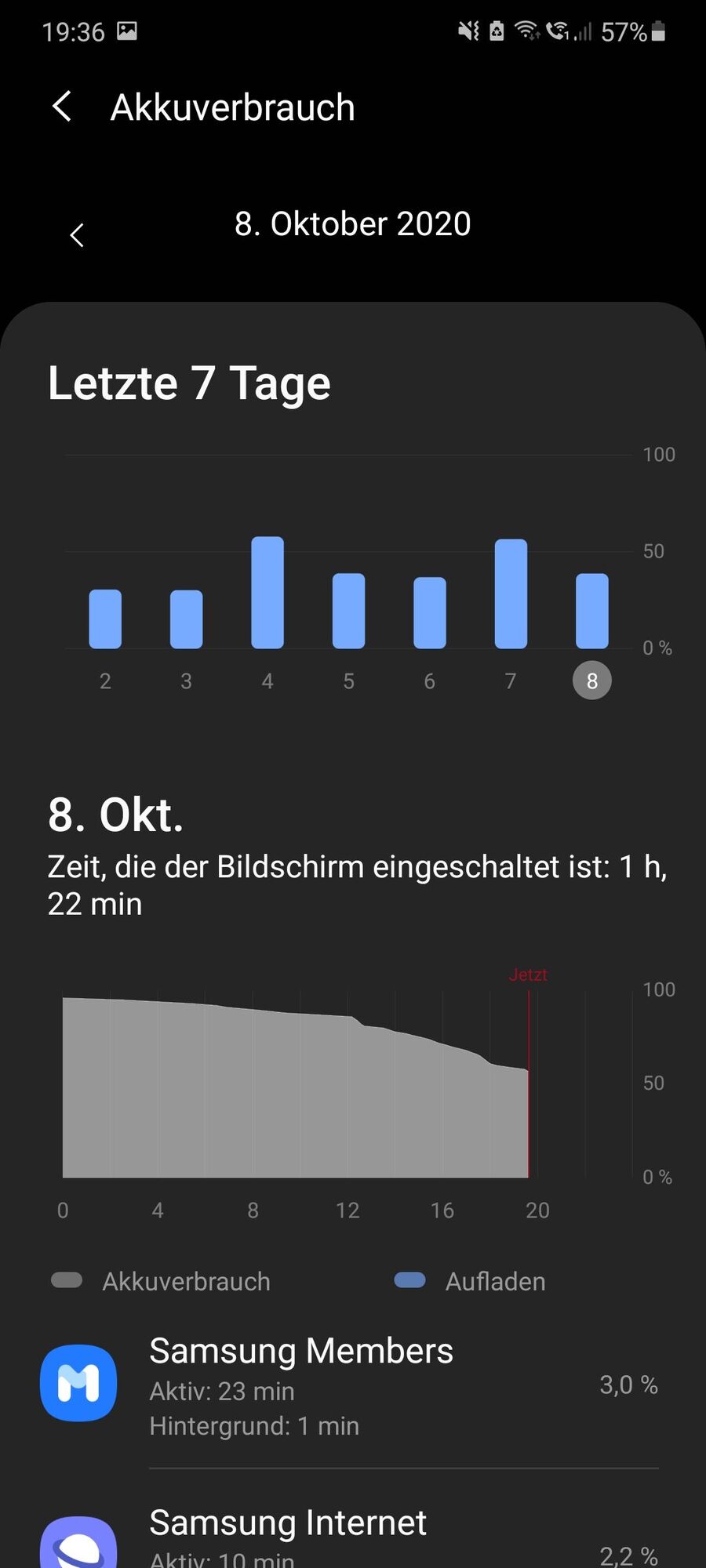The height and width of the screenshot is (1568, 706).
Task: Show the previous day's battery usage
Action: point(77,235)
